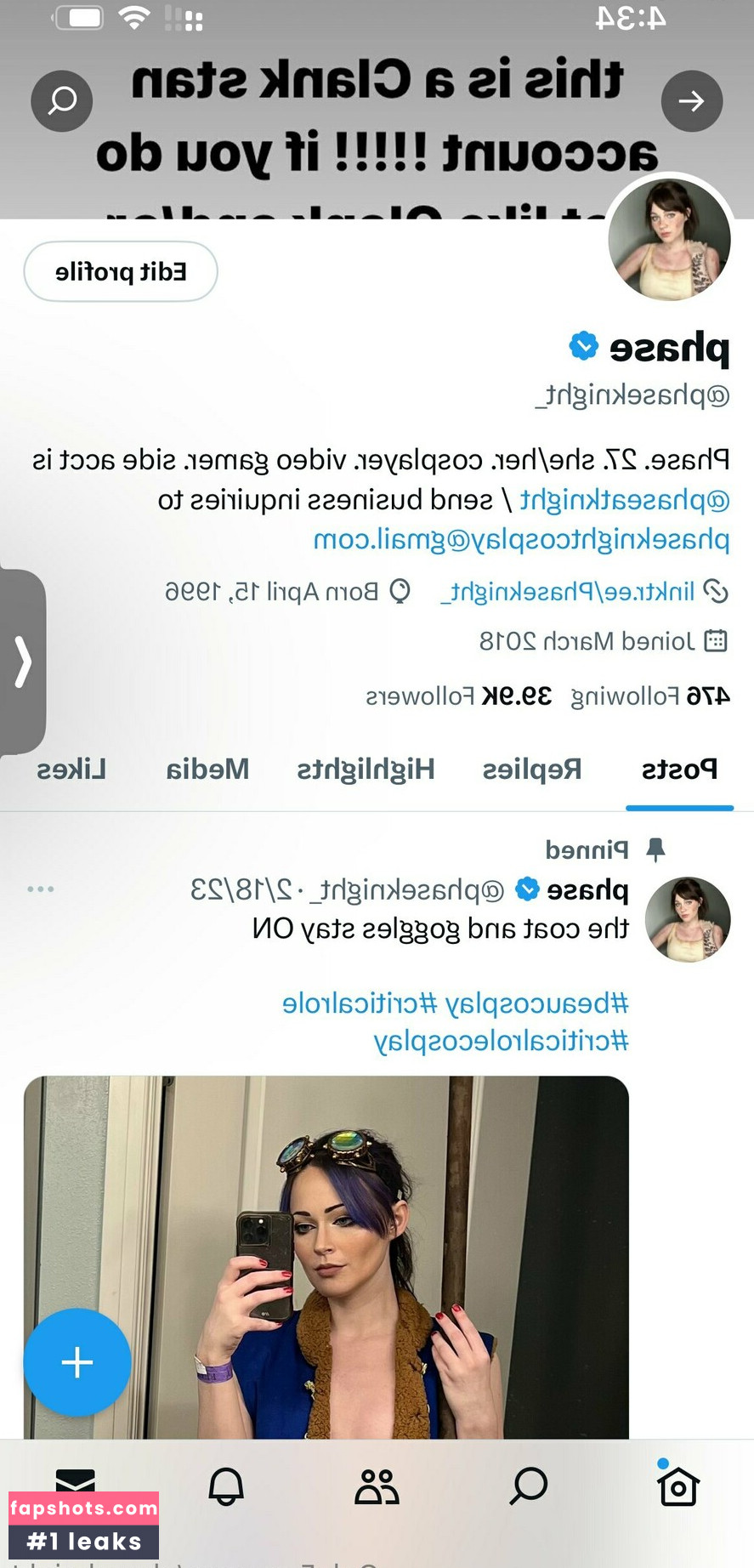
Task: Open the pinned post's cosplay photo
Action: (x=326, y=1257)
